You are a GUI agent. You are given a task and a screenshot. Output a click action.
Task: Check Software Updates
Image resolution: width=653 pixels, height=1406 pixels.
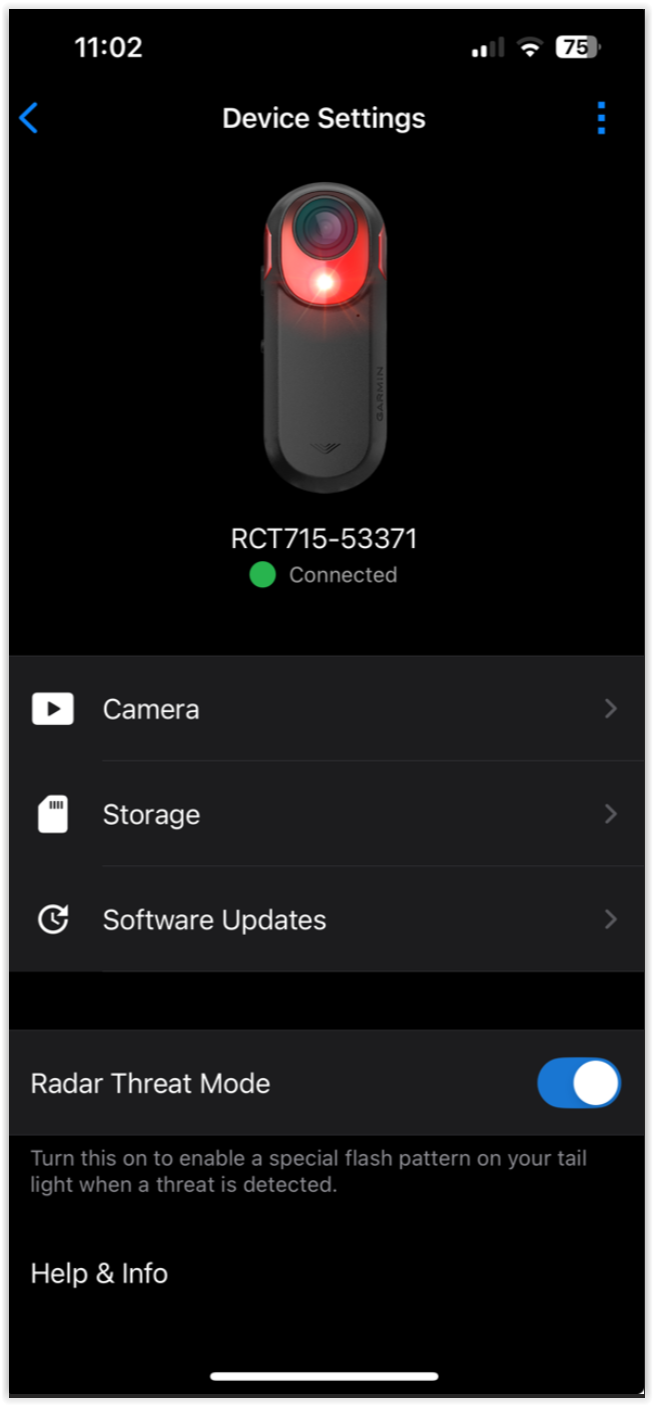326,919
